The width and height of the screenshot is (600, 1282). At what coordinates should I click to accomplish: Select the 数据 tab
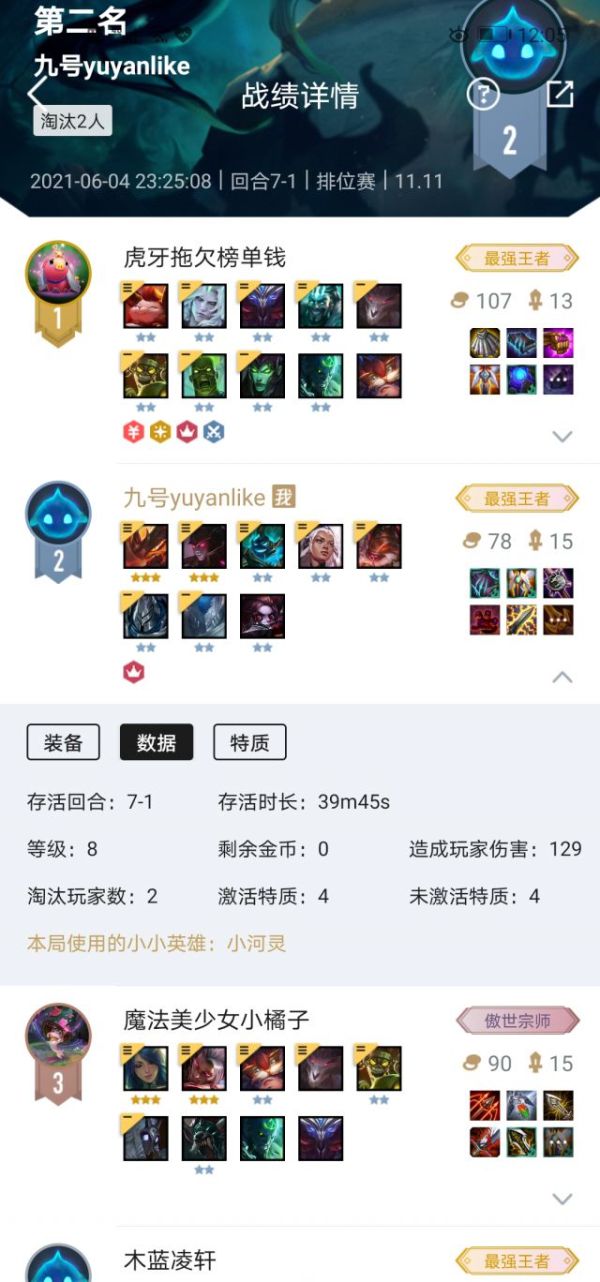156,743
